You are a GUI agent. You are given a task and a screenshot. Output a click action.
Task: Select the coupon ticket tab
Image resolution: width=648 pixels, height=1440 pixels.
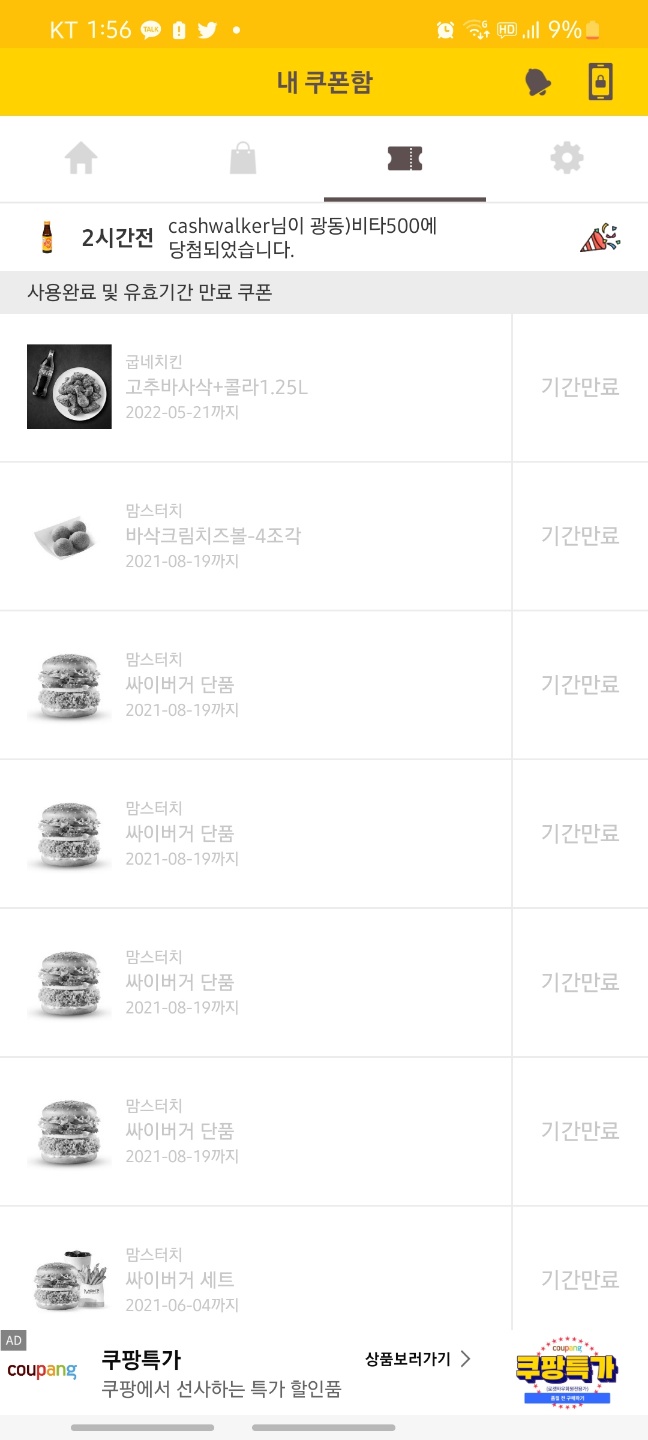tap(405, 158)
